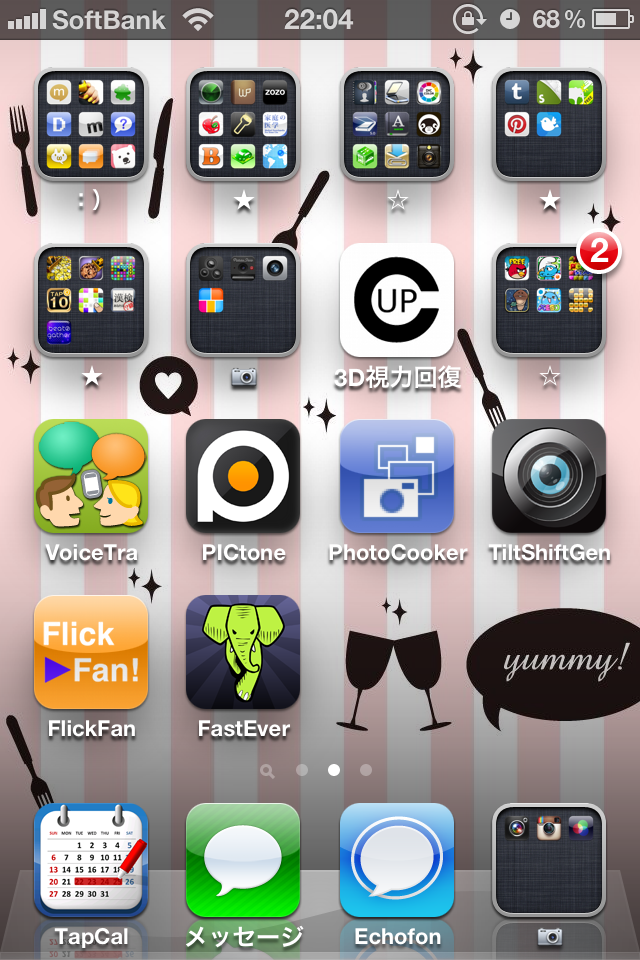Launch the FlickFan app

(91, 652)
